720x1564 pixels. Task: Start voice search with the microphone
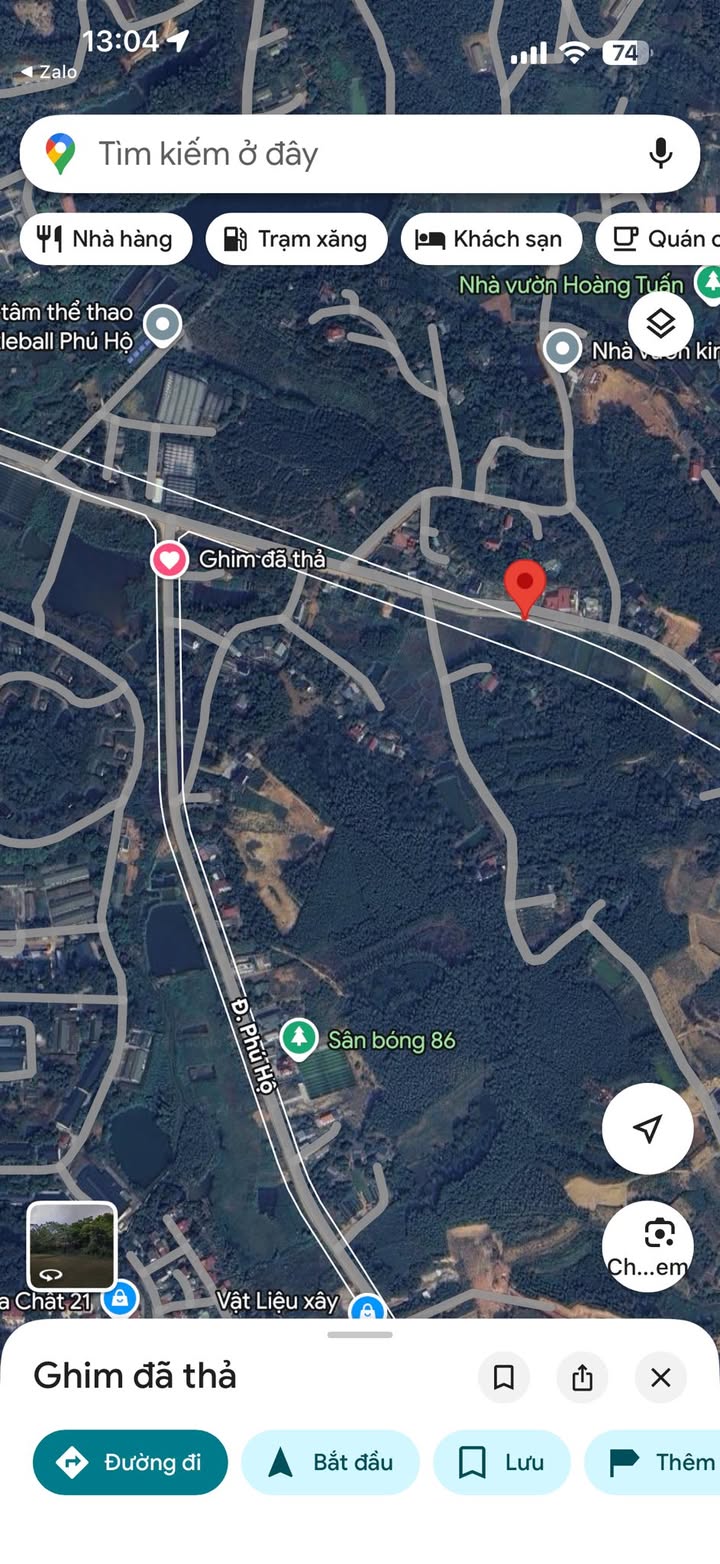pos(660,154)
